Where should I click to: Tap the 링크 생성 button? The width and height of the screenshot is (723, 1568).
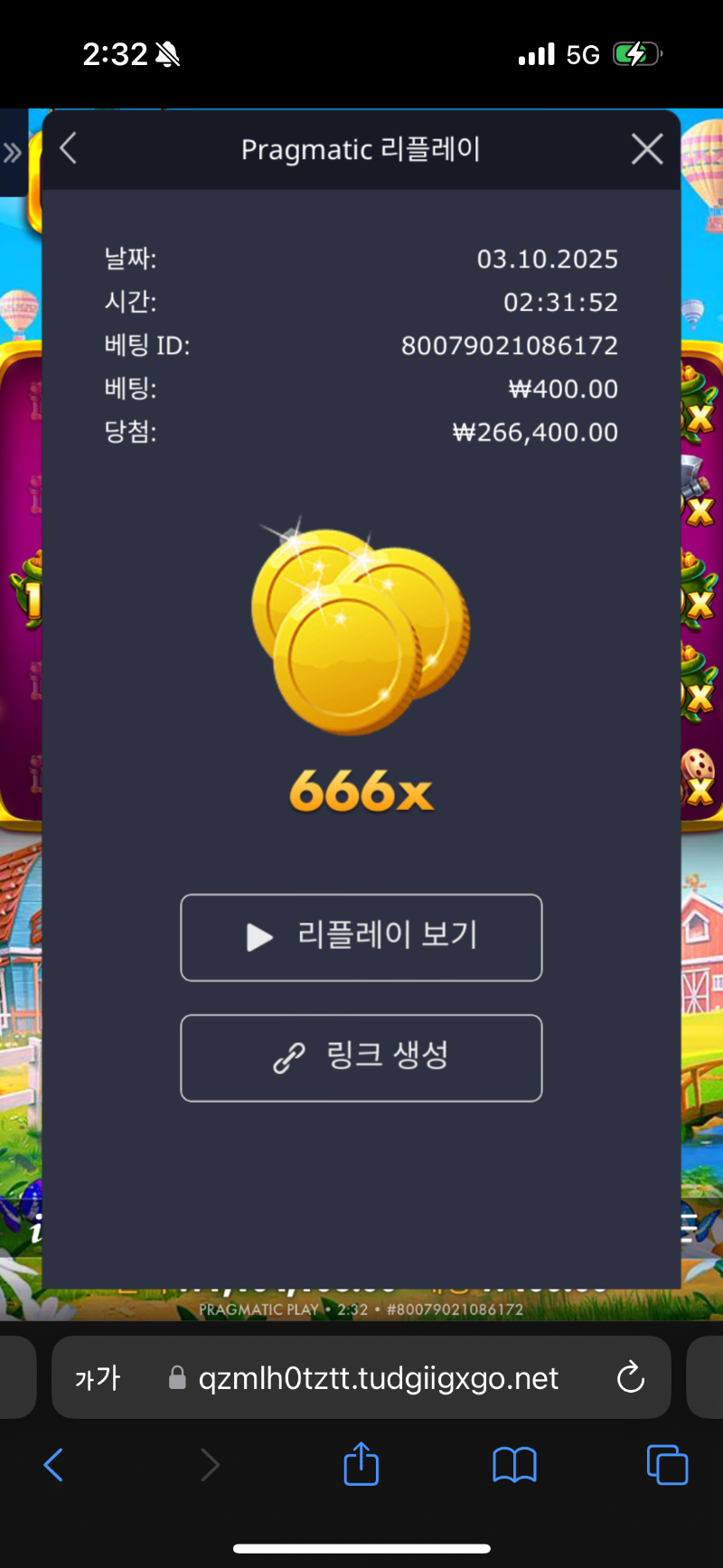pyautogui.click(x=361, y=1057)
